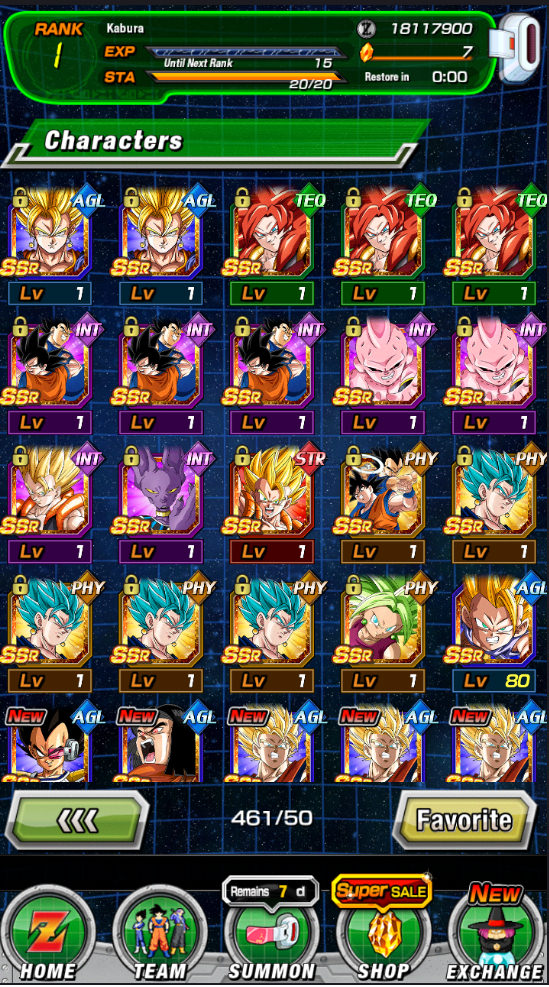Go to the HOME tab
This screenshot has width=549, height=987.
pos(47,936)
